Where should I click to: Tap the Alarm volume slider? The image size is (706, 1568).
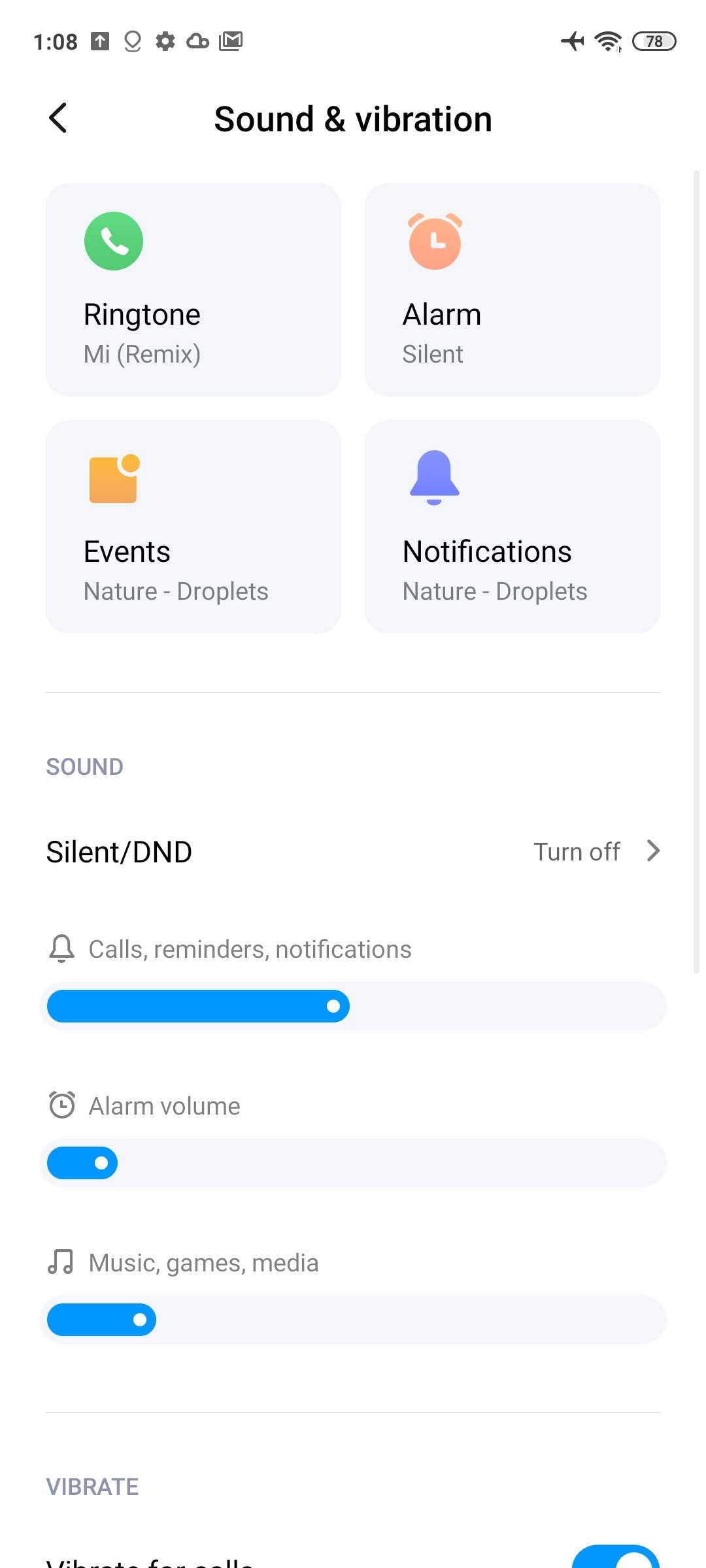pyautogui.click(x=353, y=1163)
